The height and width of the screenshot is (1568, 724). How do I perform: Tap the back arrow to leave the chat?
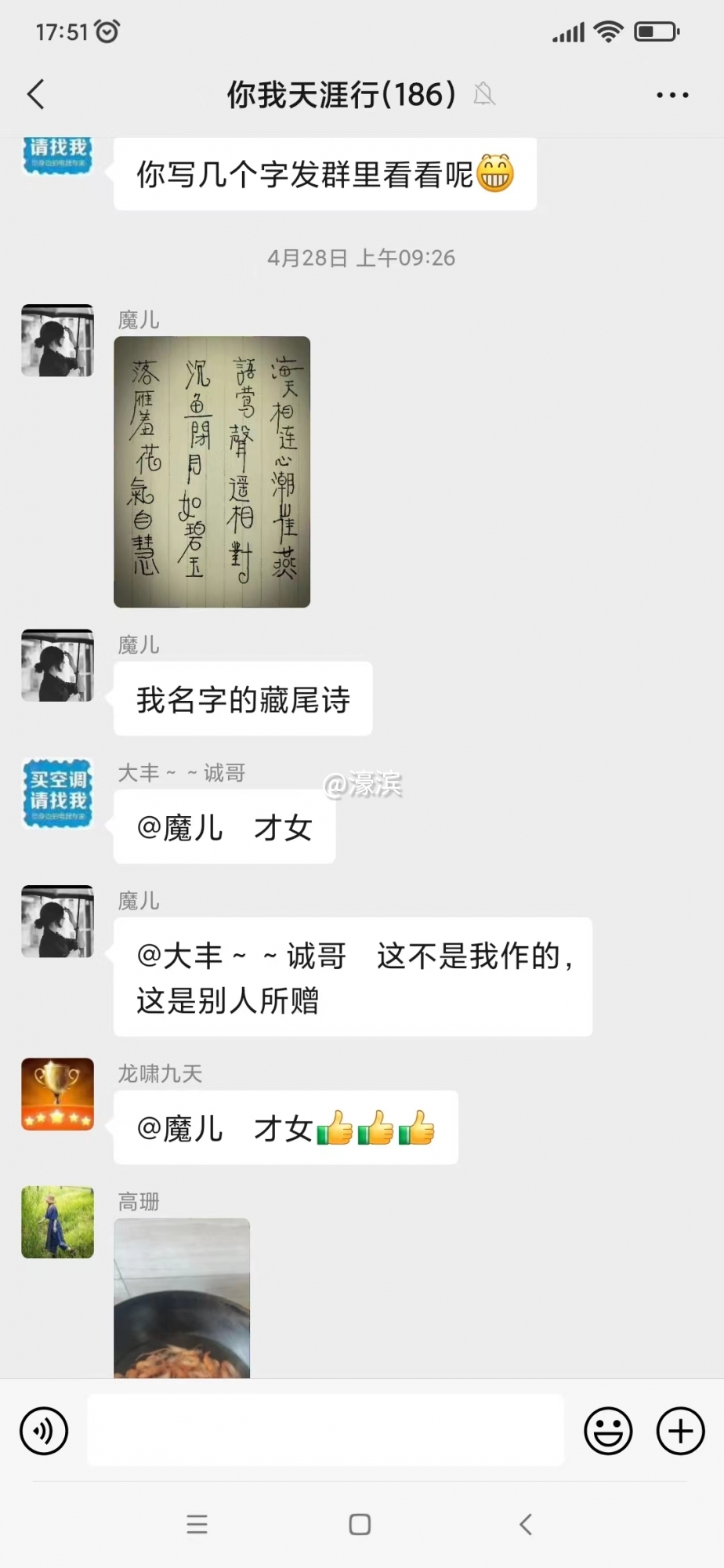[x=35, y=94]
